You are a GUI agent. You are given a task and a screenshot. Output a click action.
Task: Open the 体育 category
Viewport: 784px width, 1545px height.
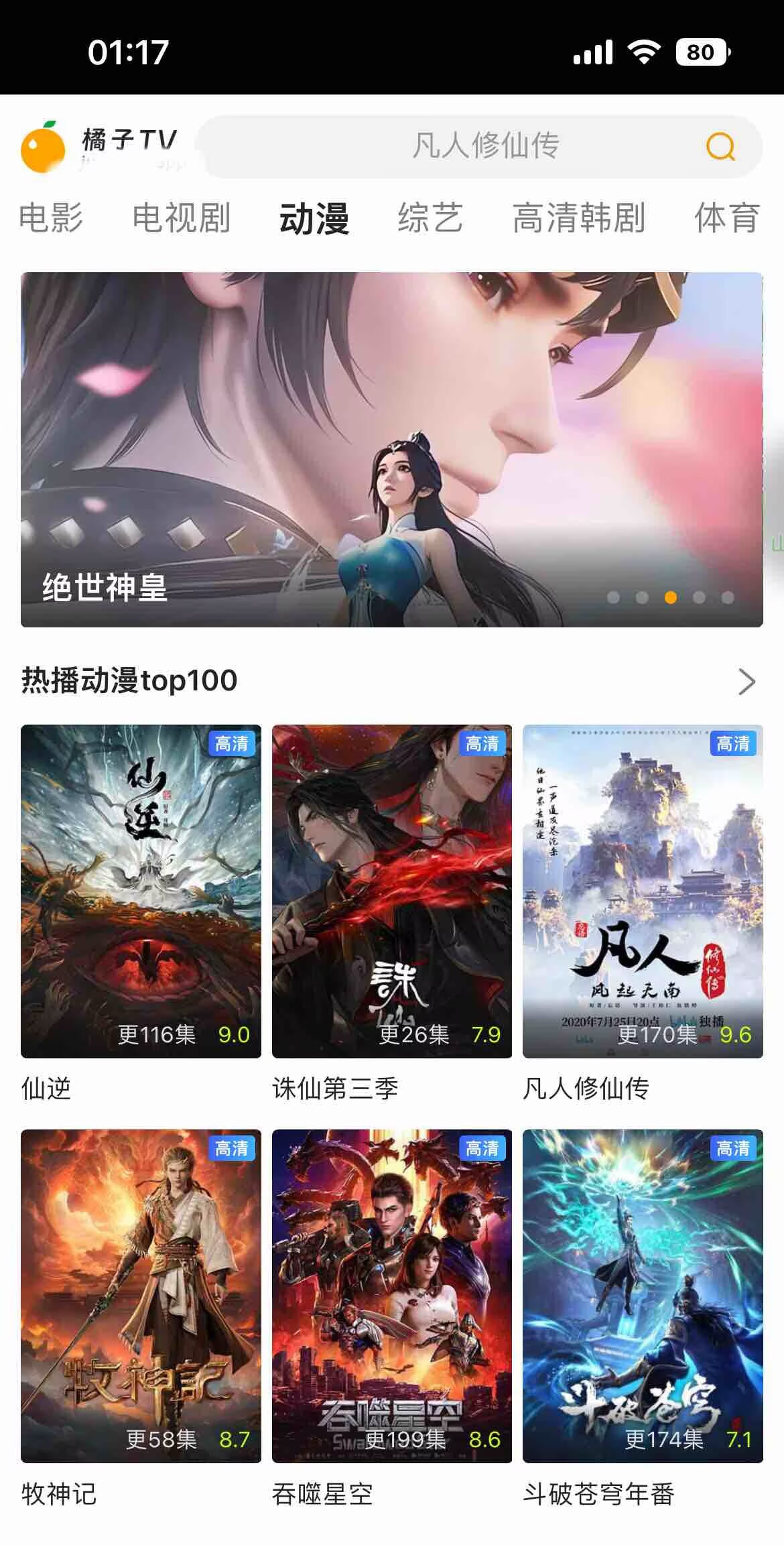pos(727,218)
